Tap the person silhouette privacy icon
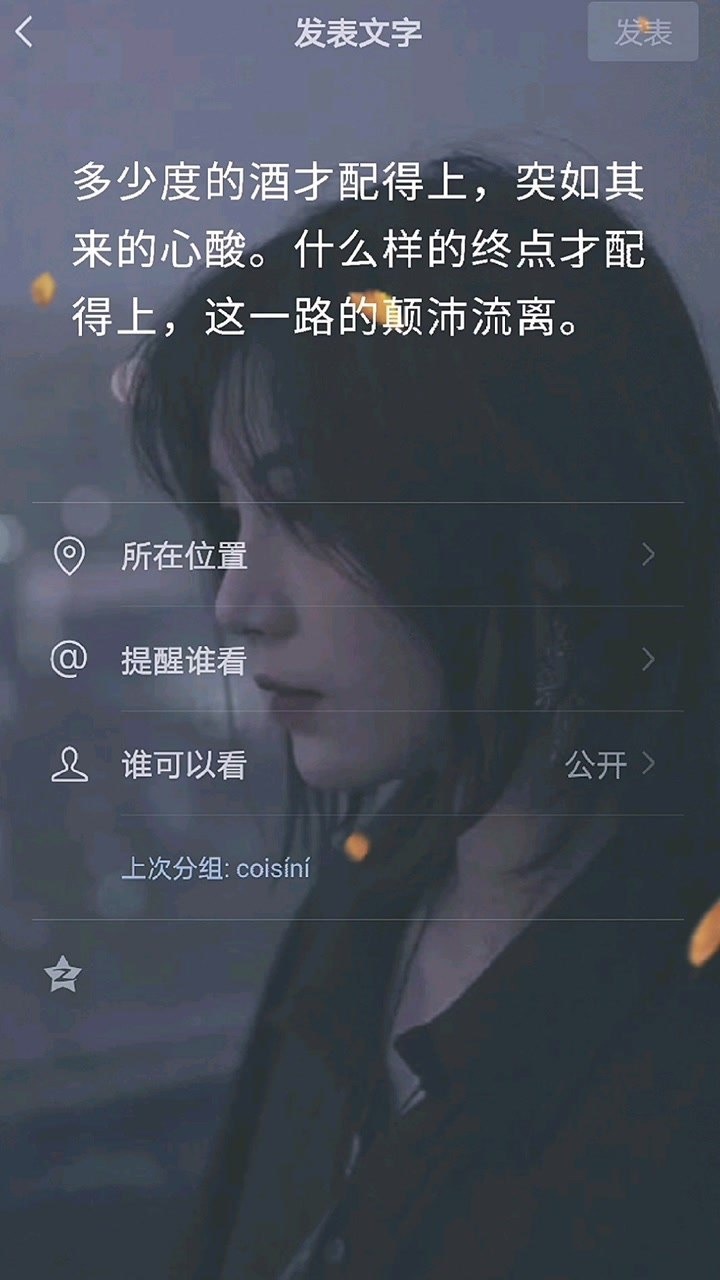720x1280 pixels. click(x=69, y=766)
